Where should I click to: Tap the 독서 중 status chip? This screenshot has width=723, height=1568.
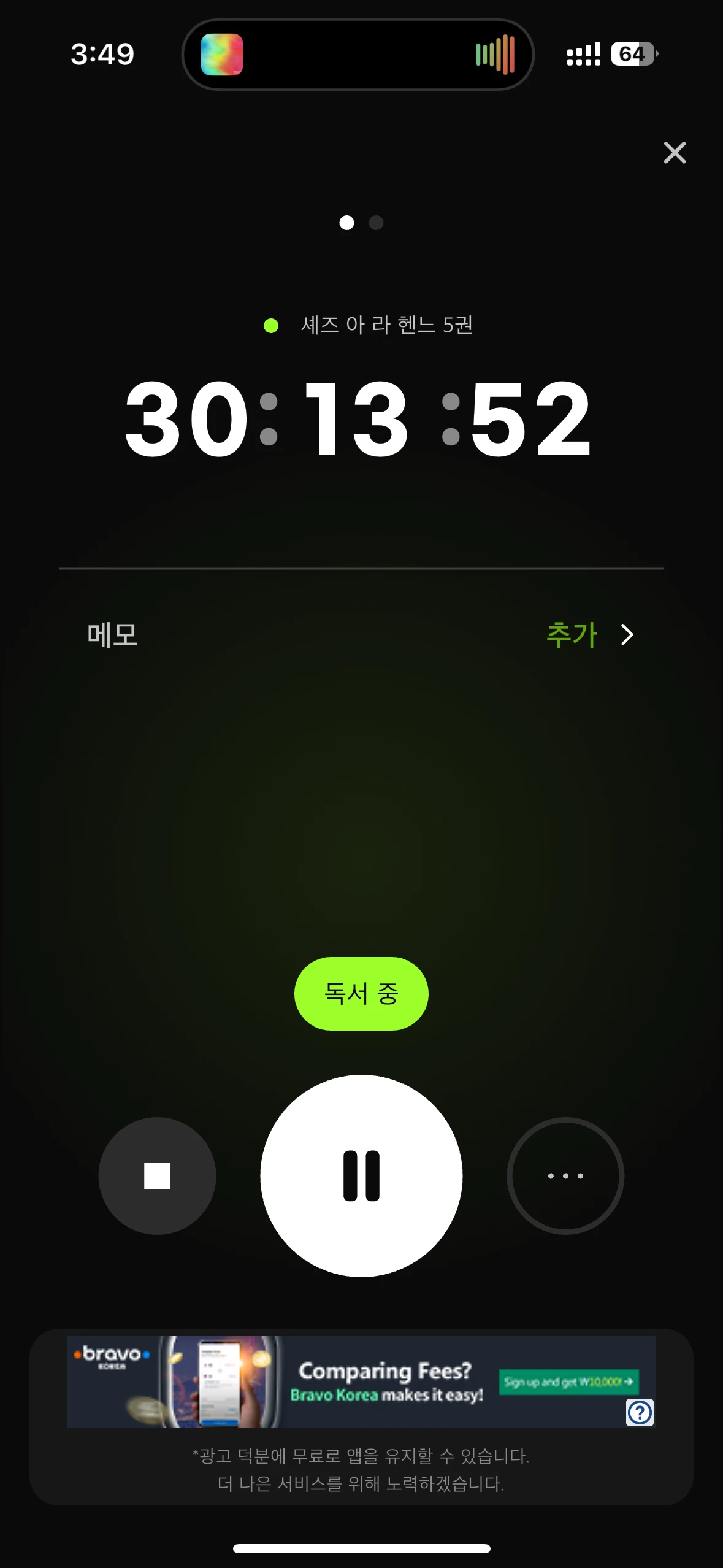[x=361, y=993]
